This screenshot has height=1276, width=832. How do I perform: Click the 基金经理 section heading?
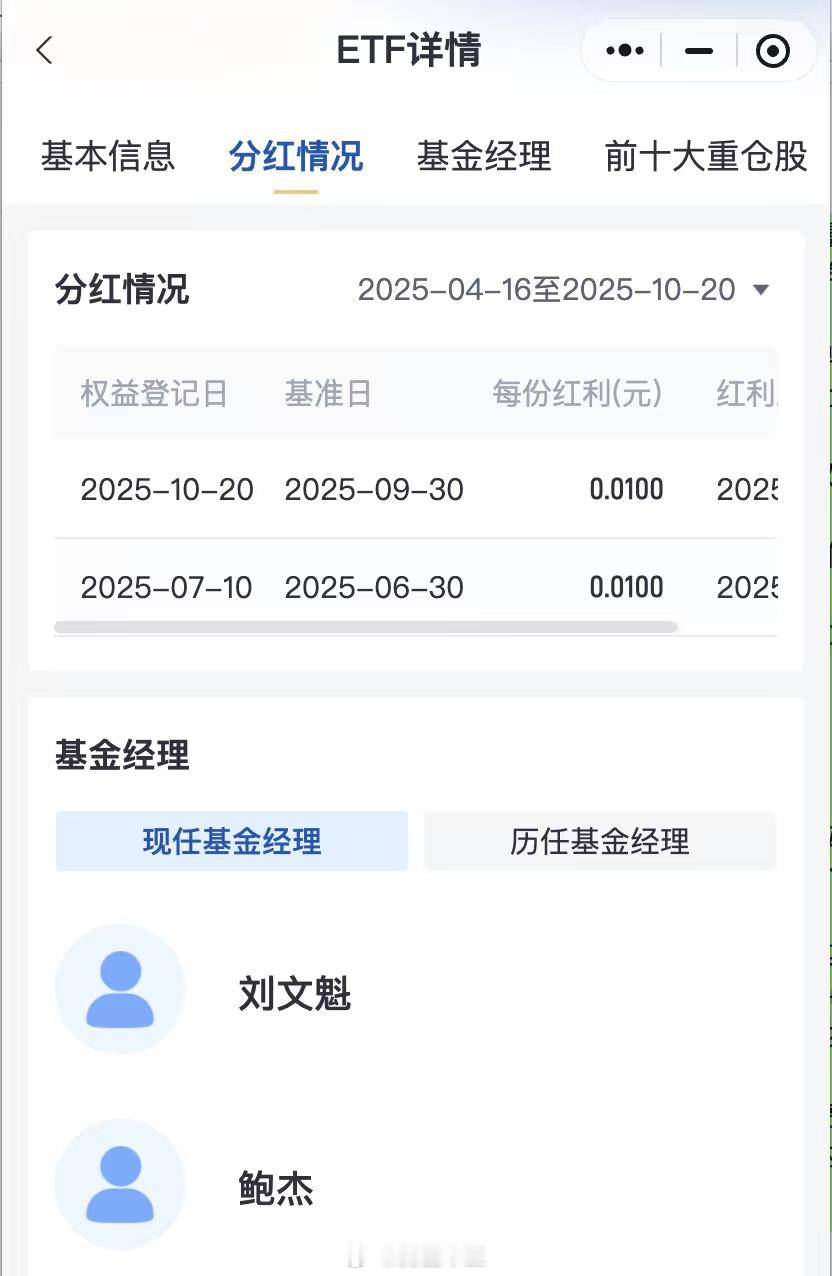coord(121,755)
